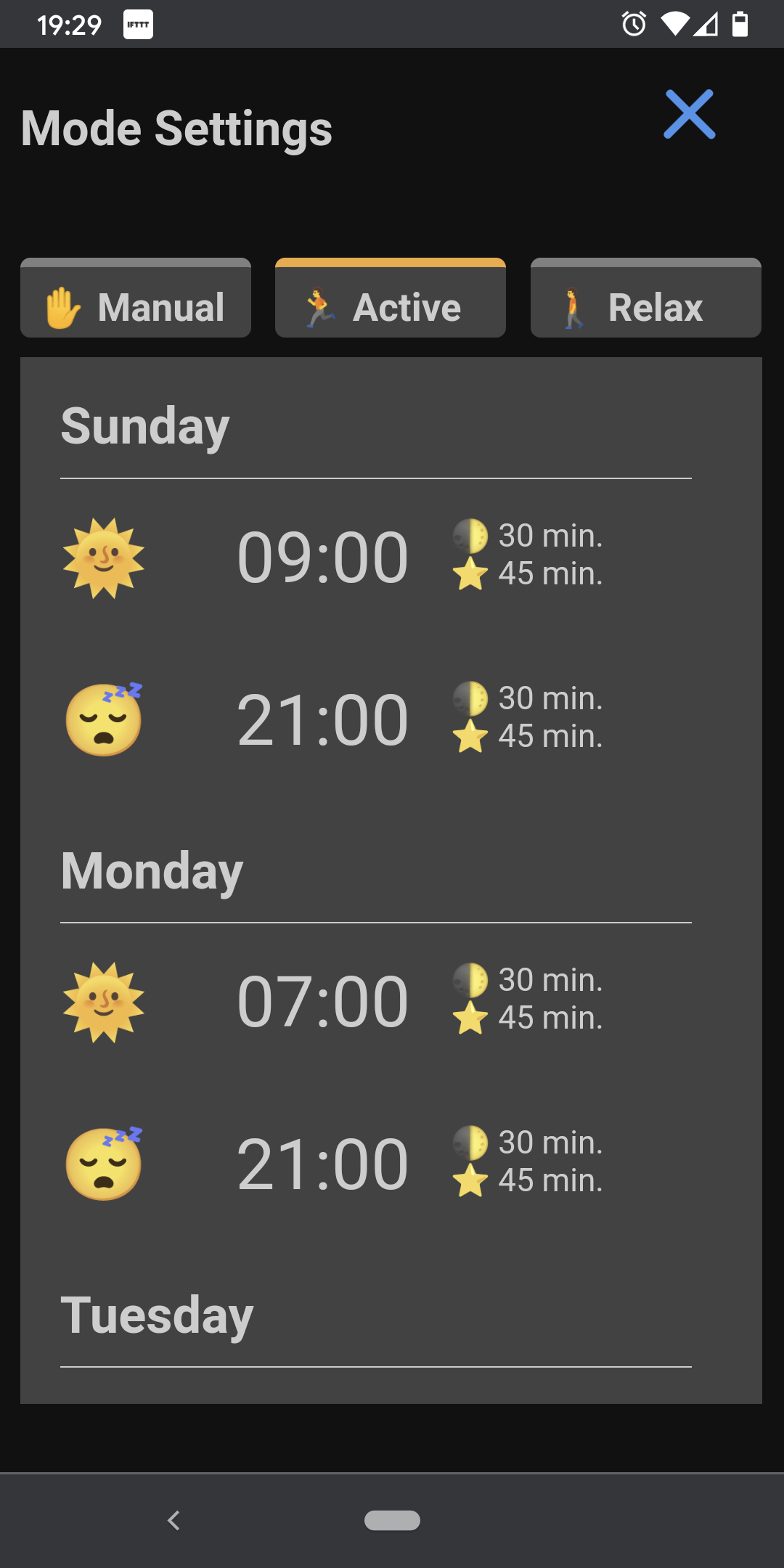Select the Active mode tab
The height and width of the screenshot is (1568, 784).
(x=391, y=299)
